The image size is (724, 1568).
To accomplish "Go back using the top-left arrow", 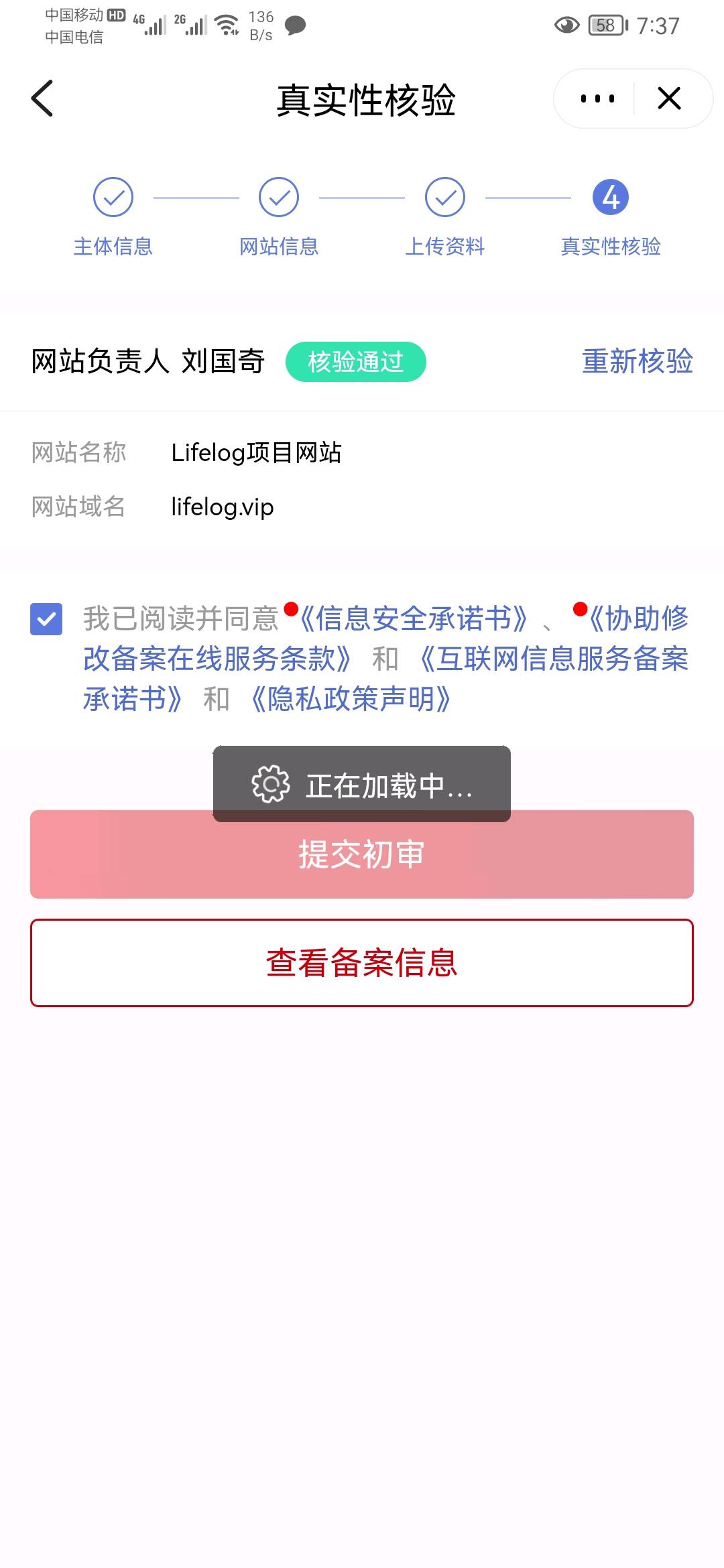I will (x=42, y=99).
